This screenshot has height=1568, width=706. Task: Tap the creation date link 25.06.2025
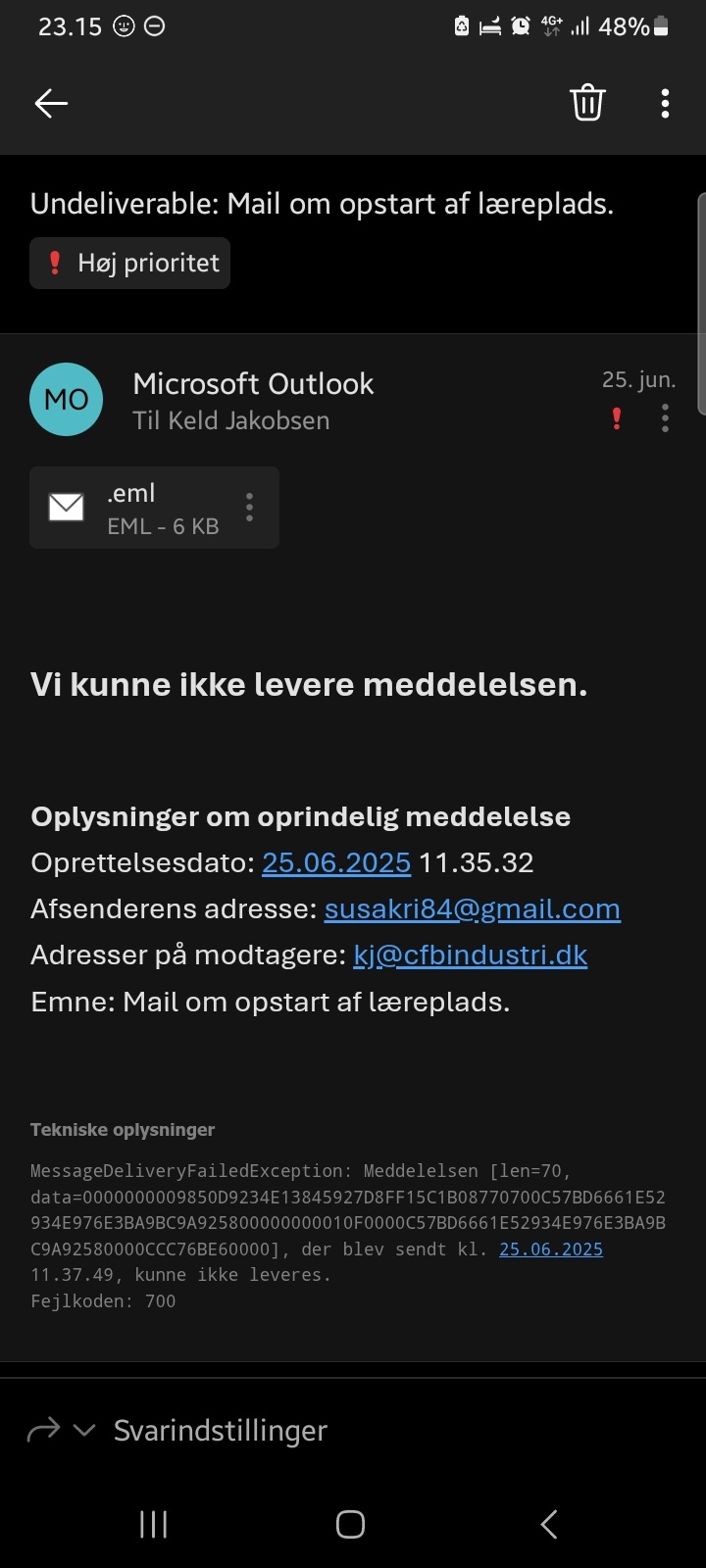[x=336, y=862]
